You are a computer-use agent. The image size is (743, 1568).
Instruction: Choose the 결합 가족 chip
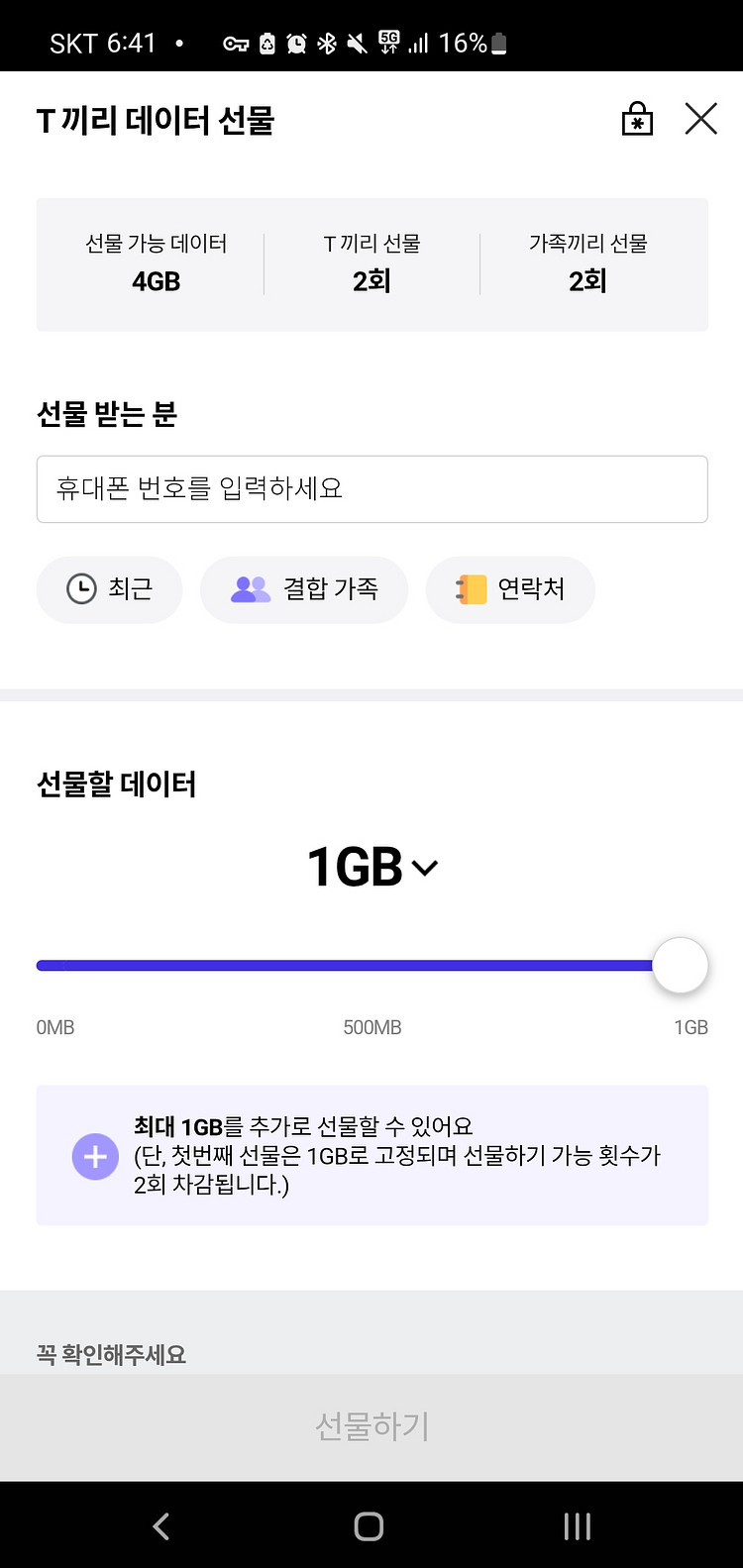click(304, 589)
